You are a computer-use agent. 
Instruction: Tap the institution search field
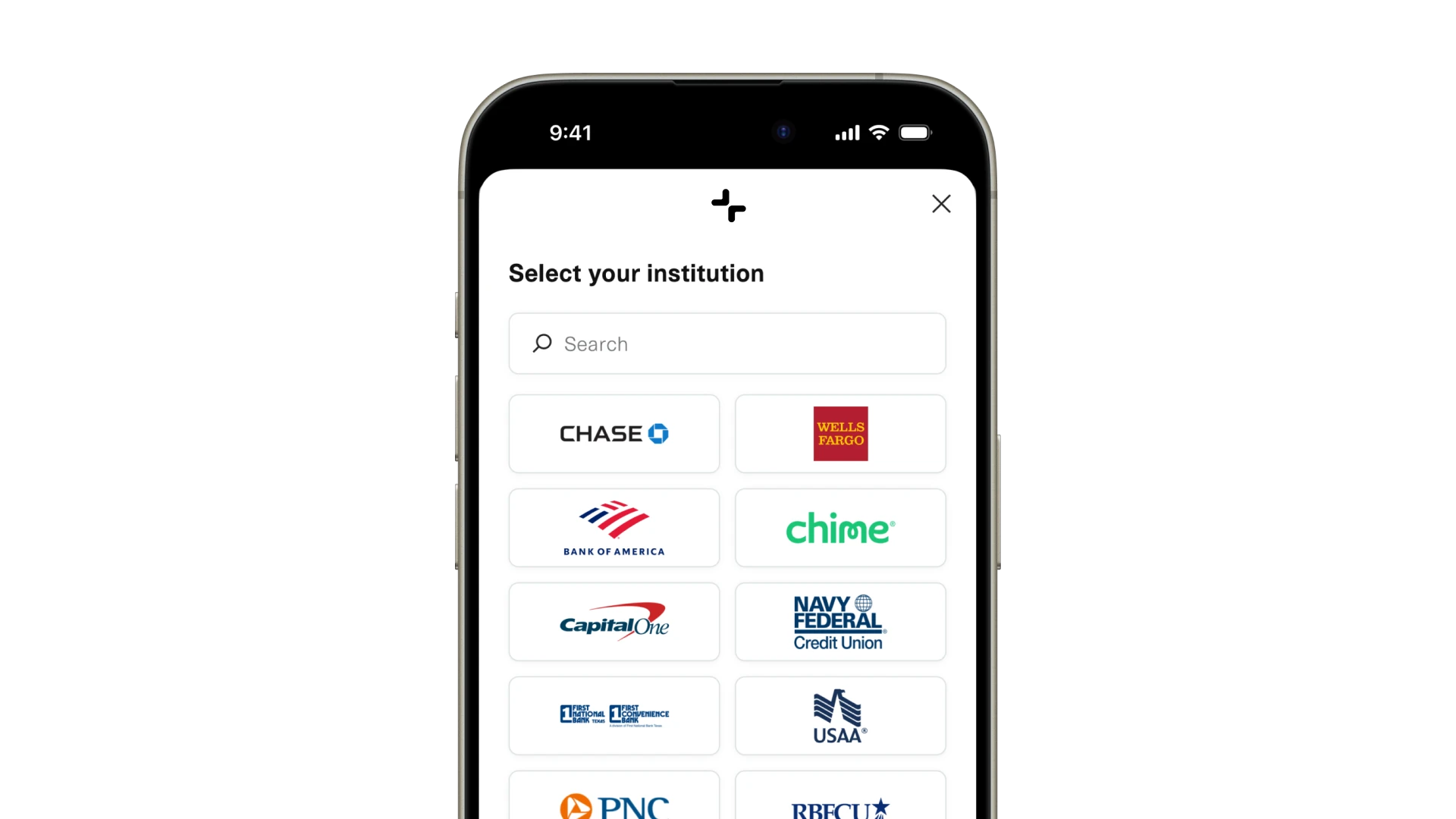727,344
